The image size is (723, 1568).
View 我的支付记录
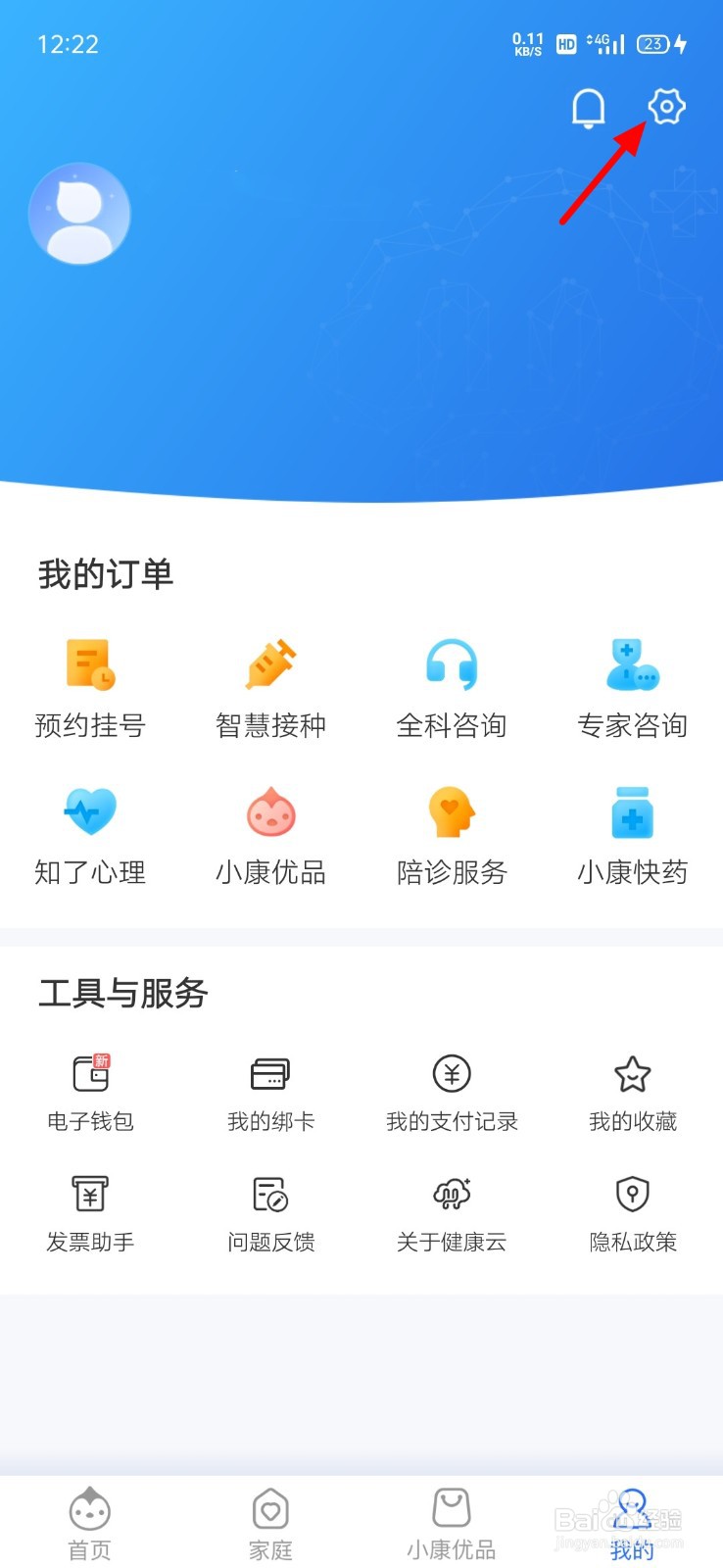(452, 1094)
